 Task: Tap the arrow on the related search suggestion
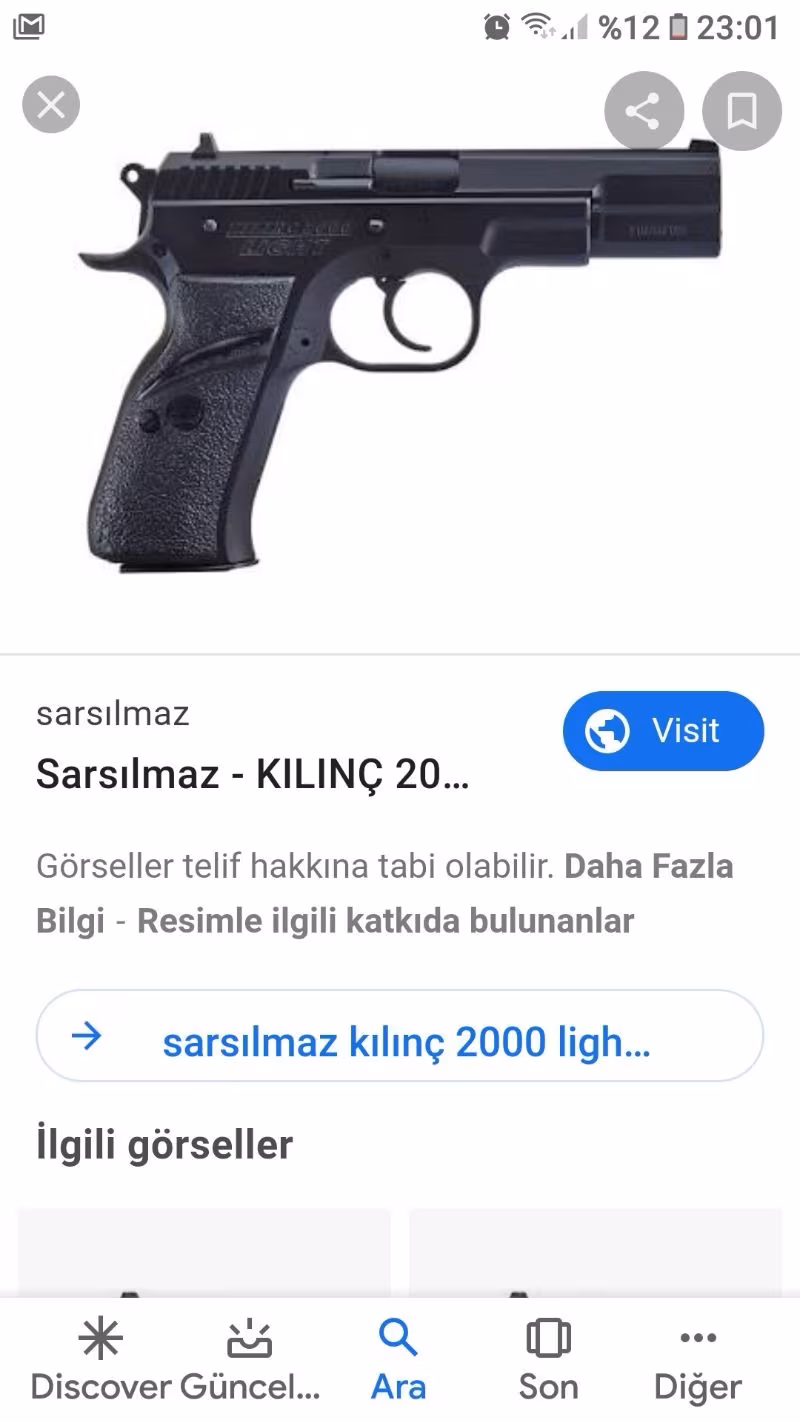85,1037
